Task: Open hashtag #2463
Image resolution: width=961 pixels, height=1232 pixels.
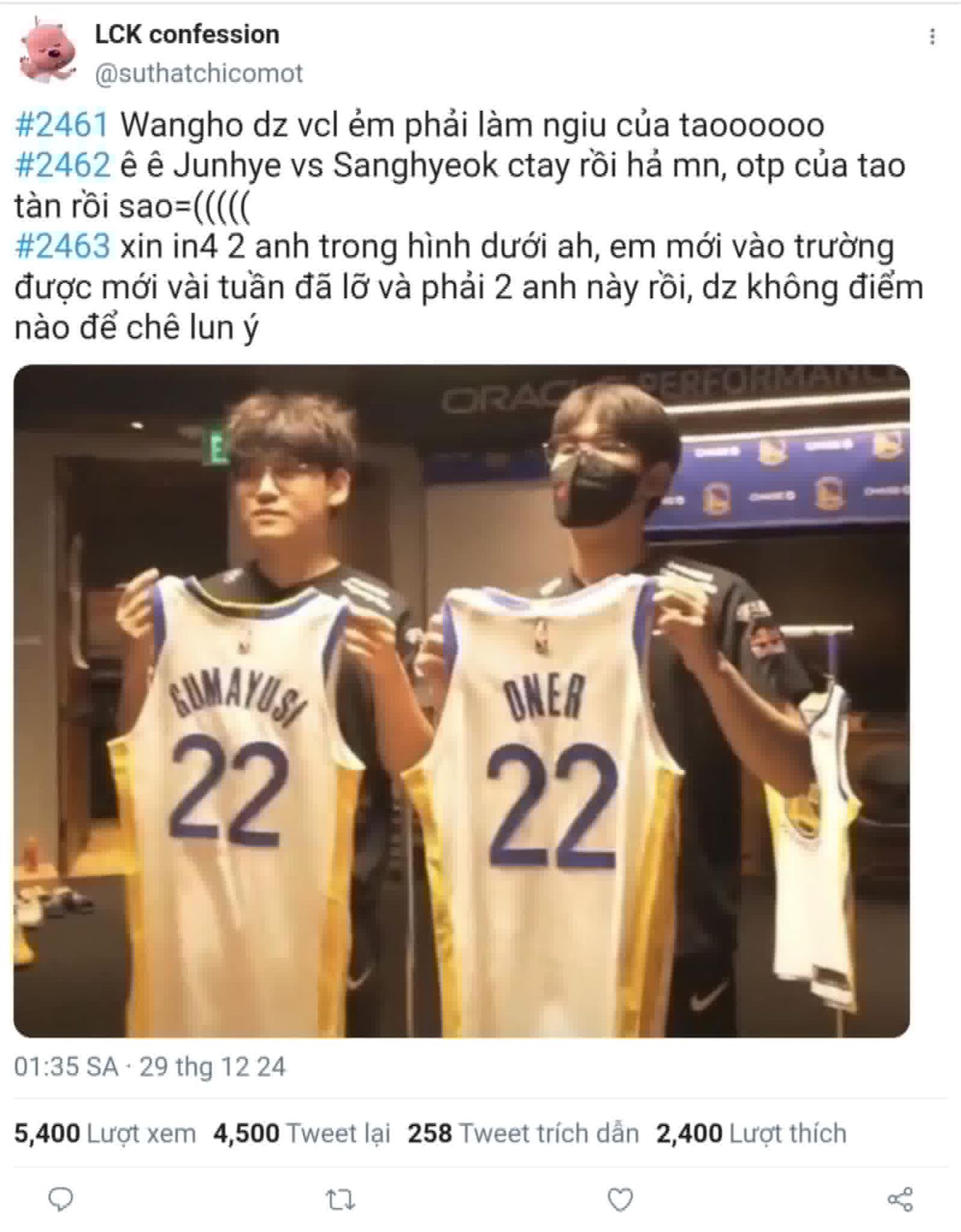Action: pos(62,246)
